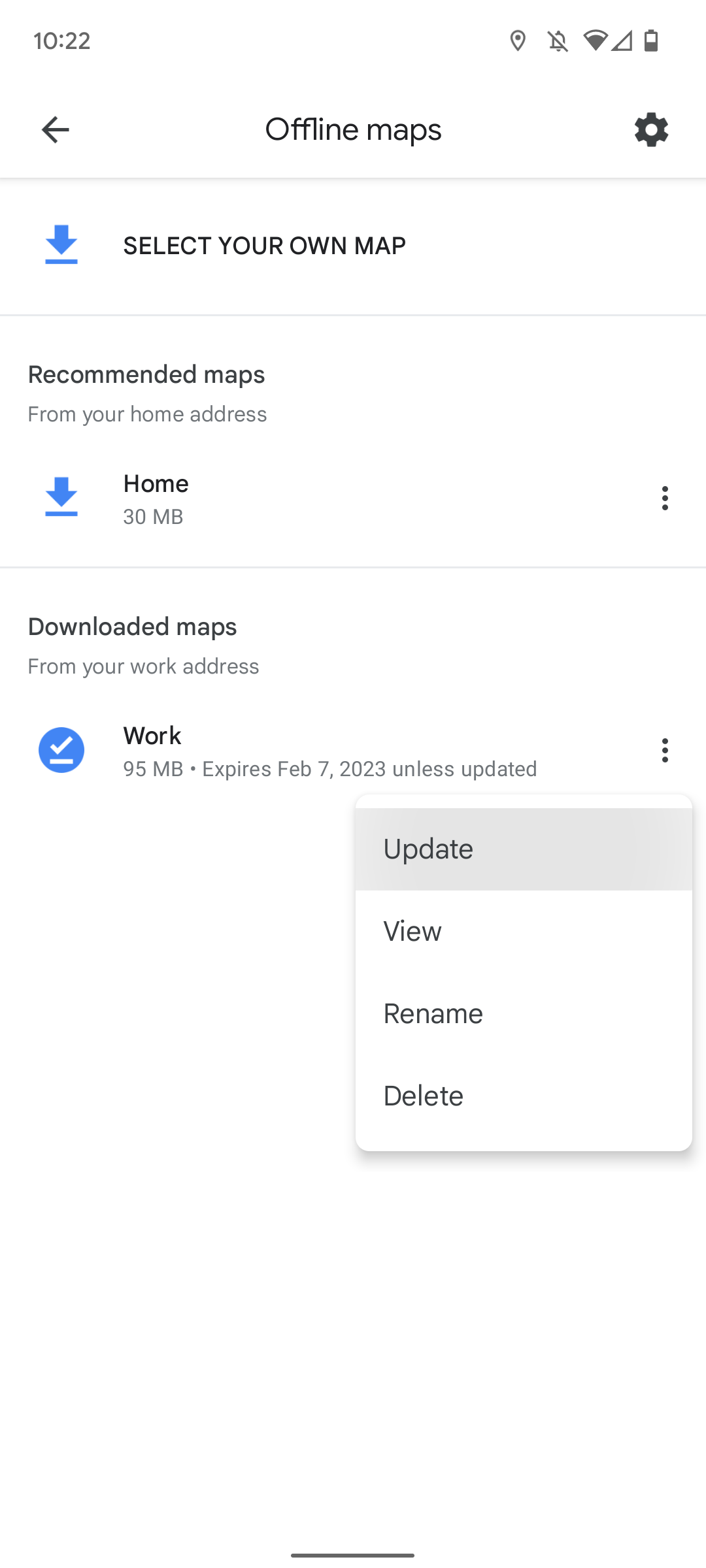The height and width of the screenshot is (1568, 706).
Task: Tap the Work downloaded map row
Action: [261, 750]
